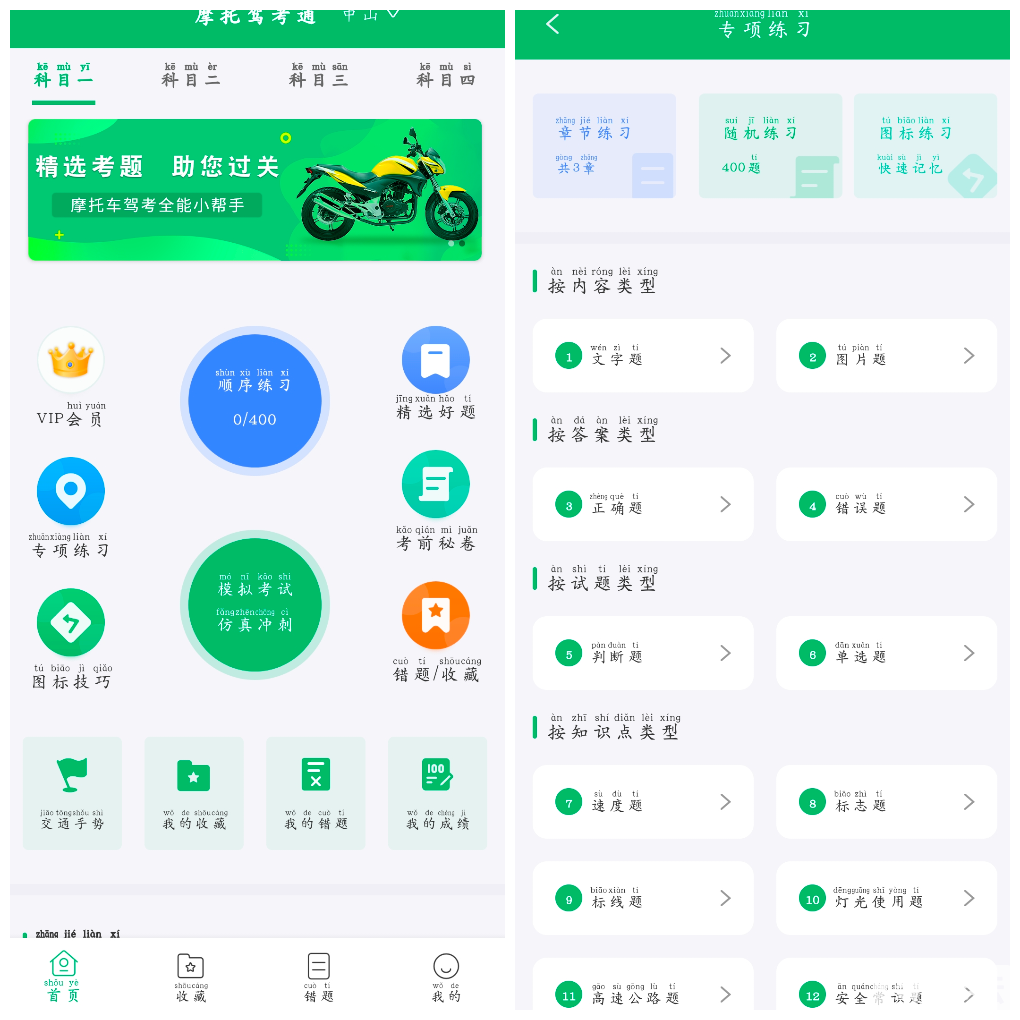Screen dimensions: 1020x1020
Task: Open 交通手势 traffic gestures tile
Action: pyautogui.click(x=72, y=793)
